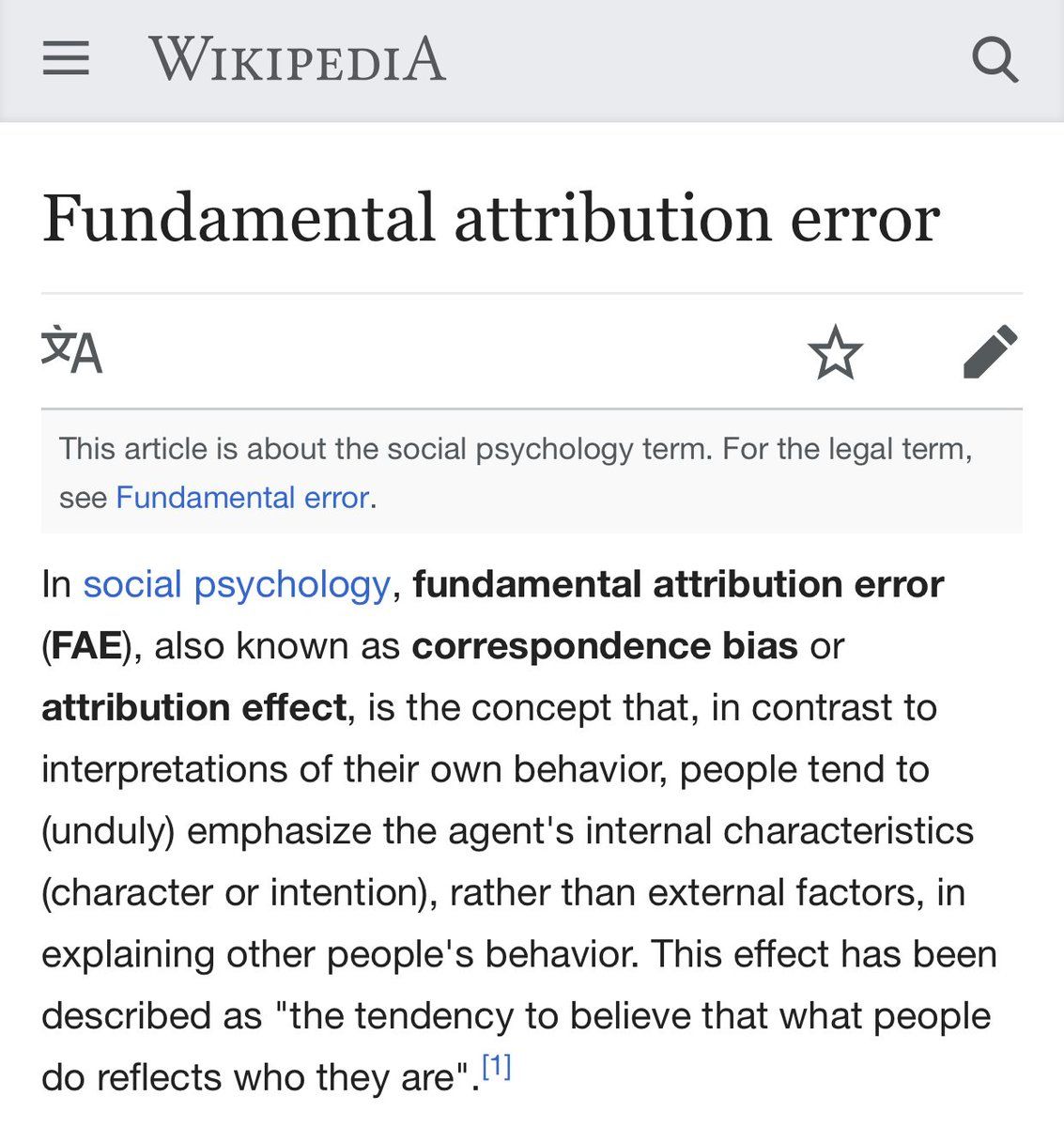The image size is (1064, 1127).
Task: Follow the social psychology link
Action: 236,584
